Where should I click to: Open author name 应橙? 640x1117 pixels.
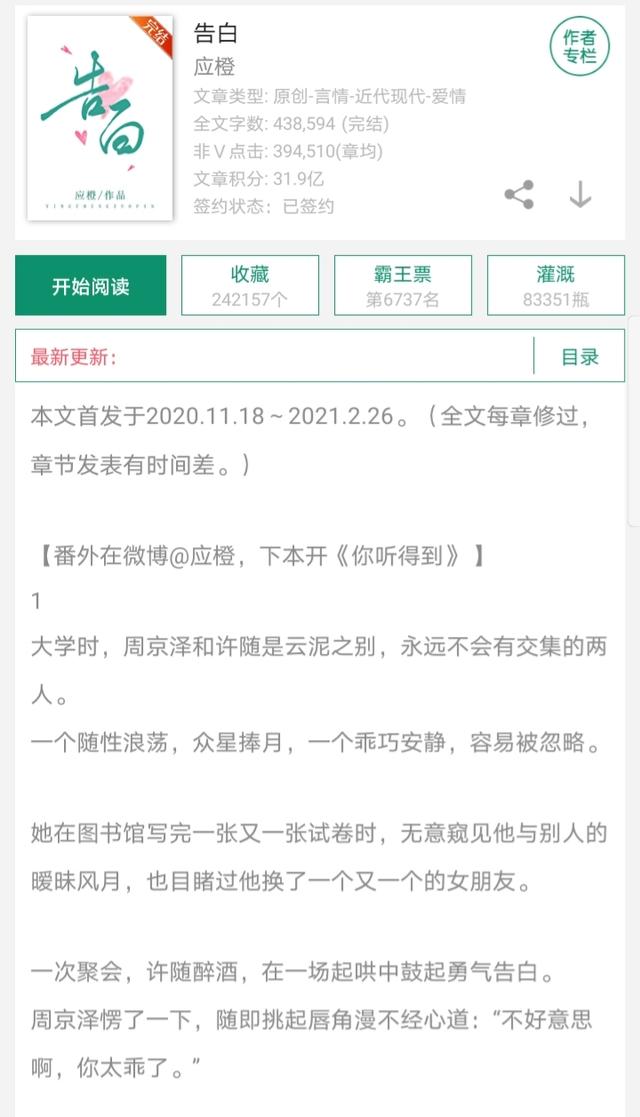coord(215,66)
